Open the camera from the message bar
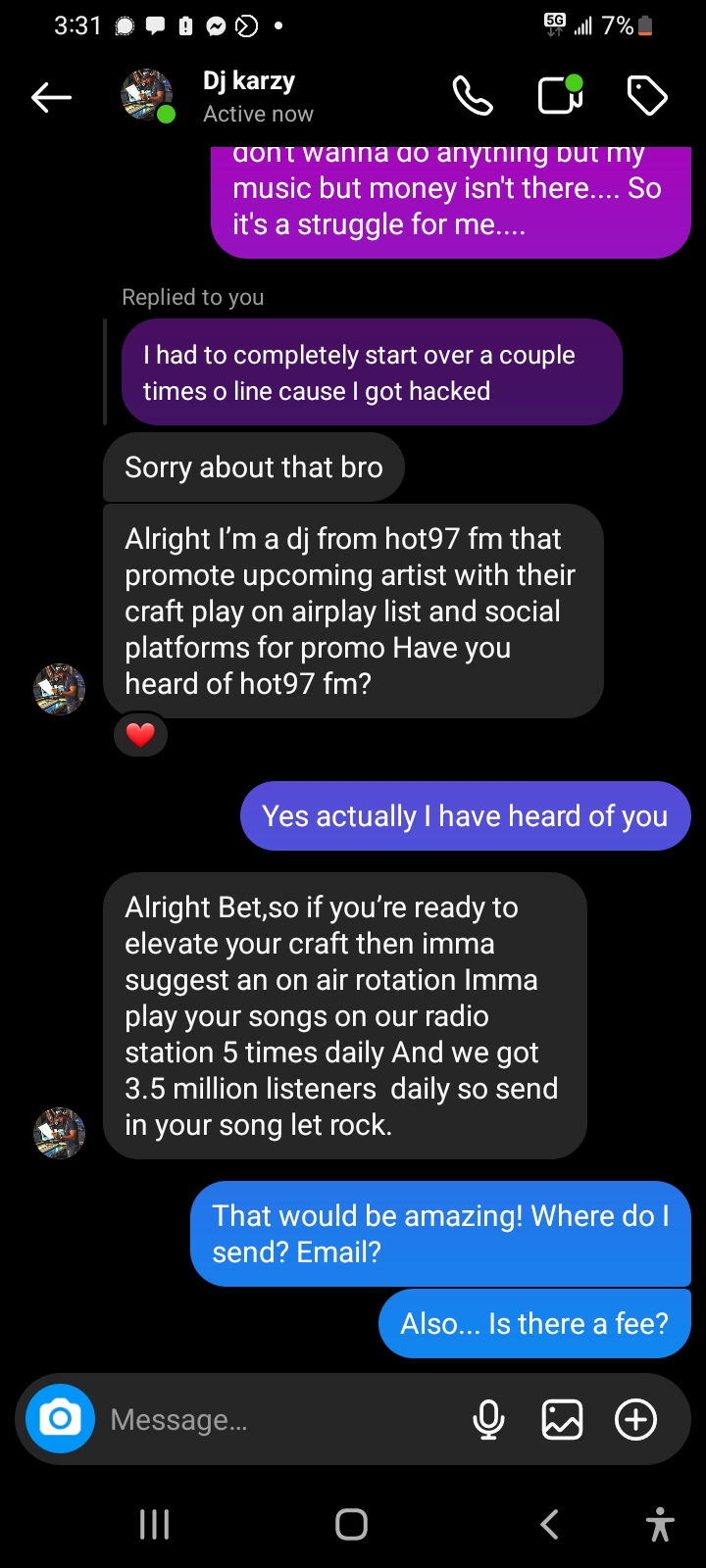Image resolution: width=706 pixels, height=1568 pixels. click(x=60, y=1418)
